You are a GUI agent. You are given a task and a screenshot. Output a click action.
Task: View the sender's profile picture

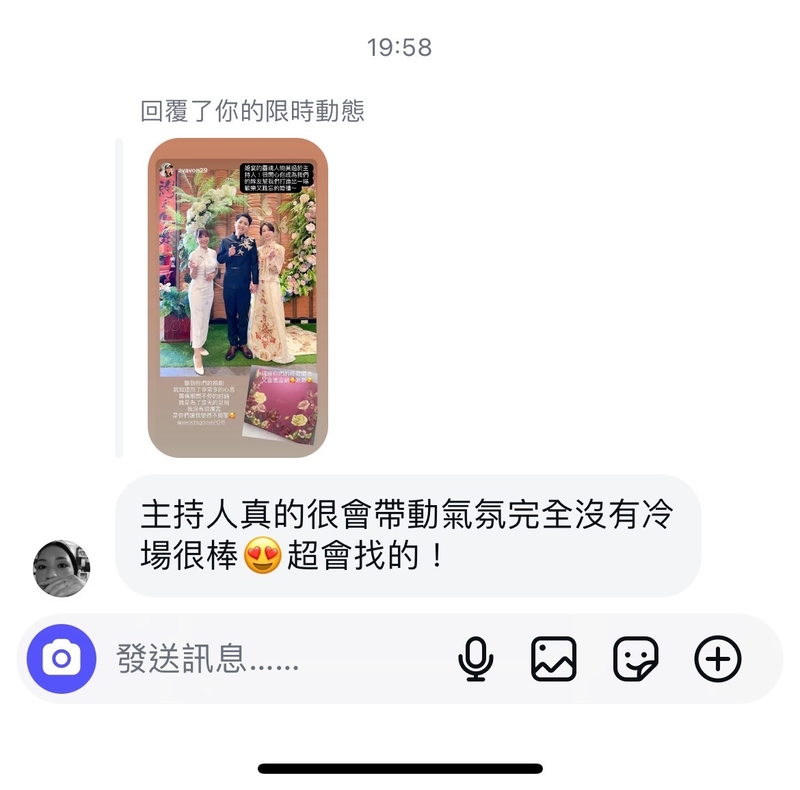(62, 568)
